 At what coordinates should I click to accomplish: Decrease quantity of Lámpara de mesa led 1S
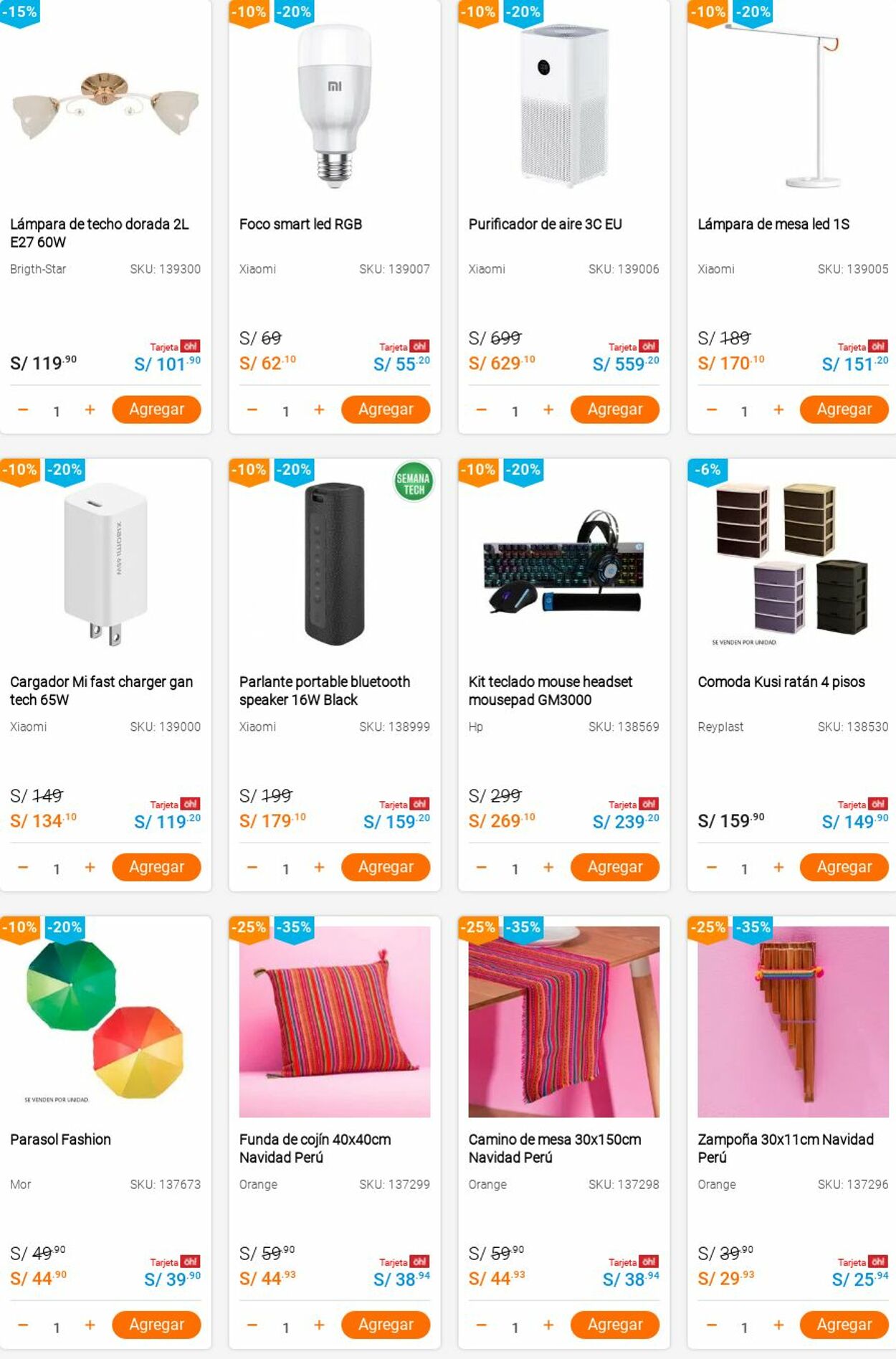[x=711, y=409]
